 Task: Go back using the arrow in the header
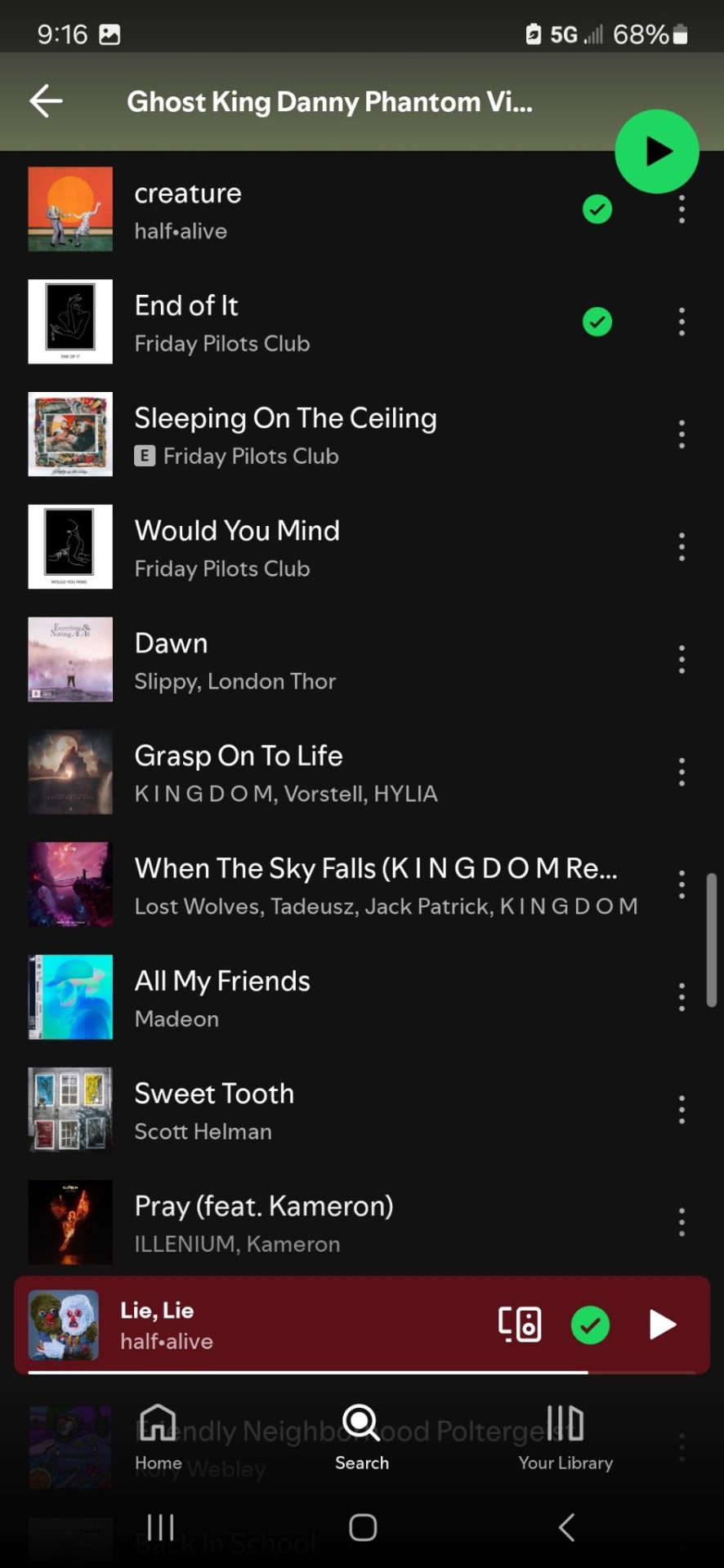47,101
